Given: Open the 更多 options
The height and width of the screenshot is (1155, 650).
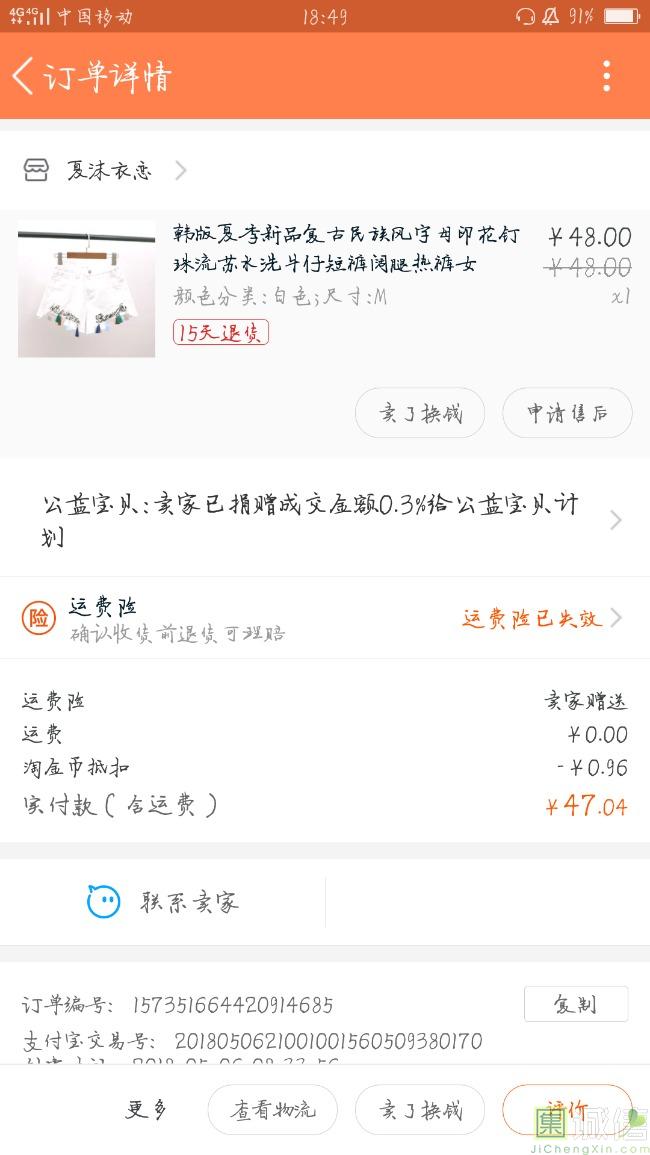Looking at the screenshot, I should pyautogui.click(x=145, y=1110).
